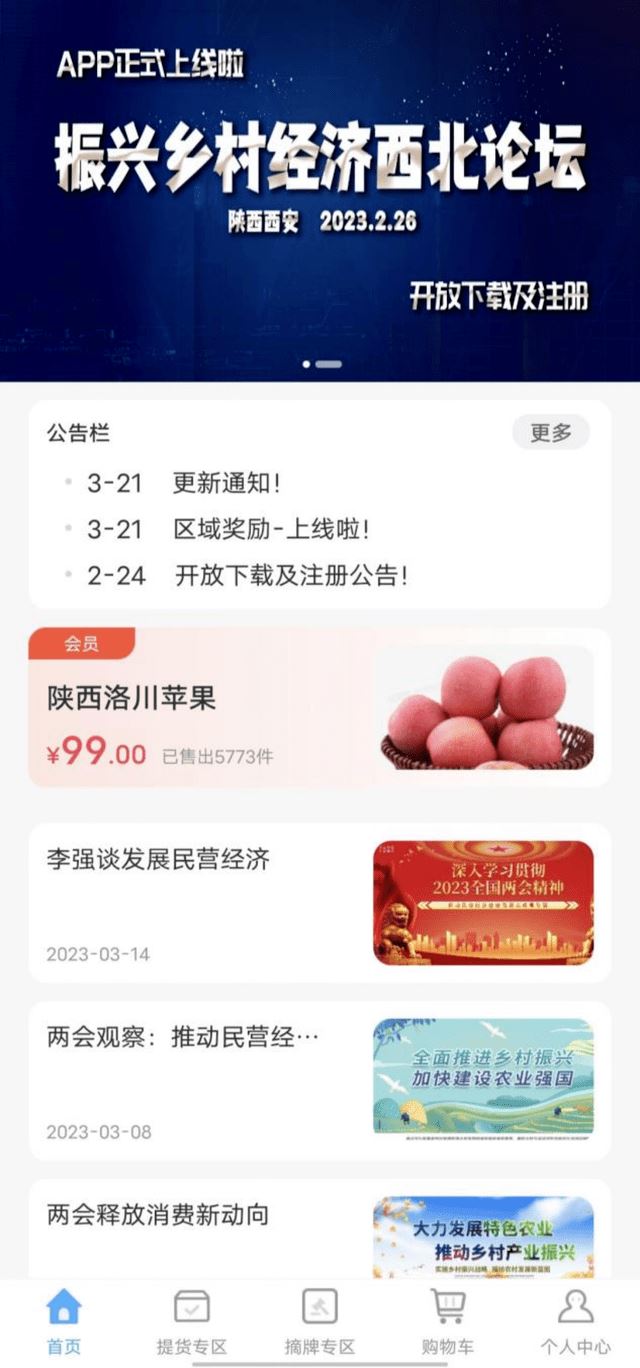Open the 开放下载及注册公告 notice
Viewport: 640px width, 1368px height.
[291, 576]
